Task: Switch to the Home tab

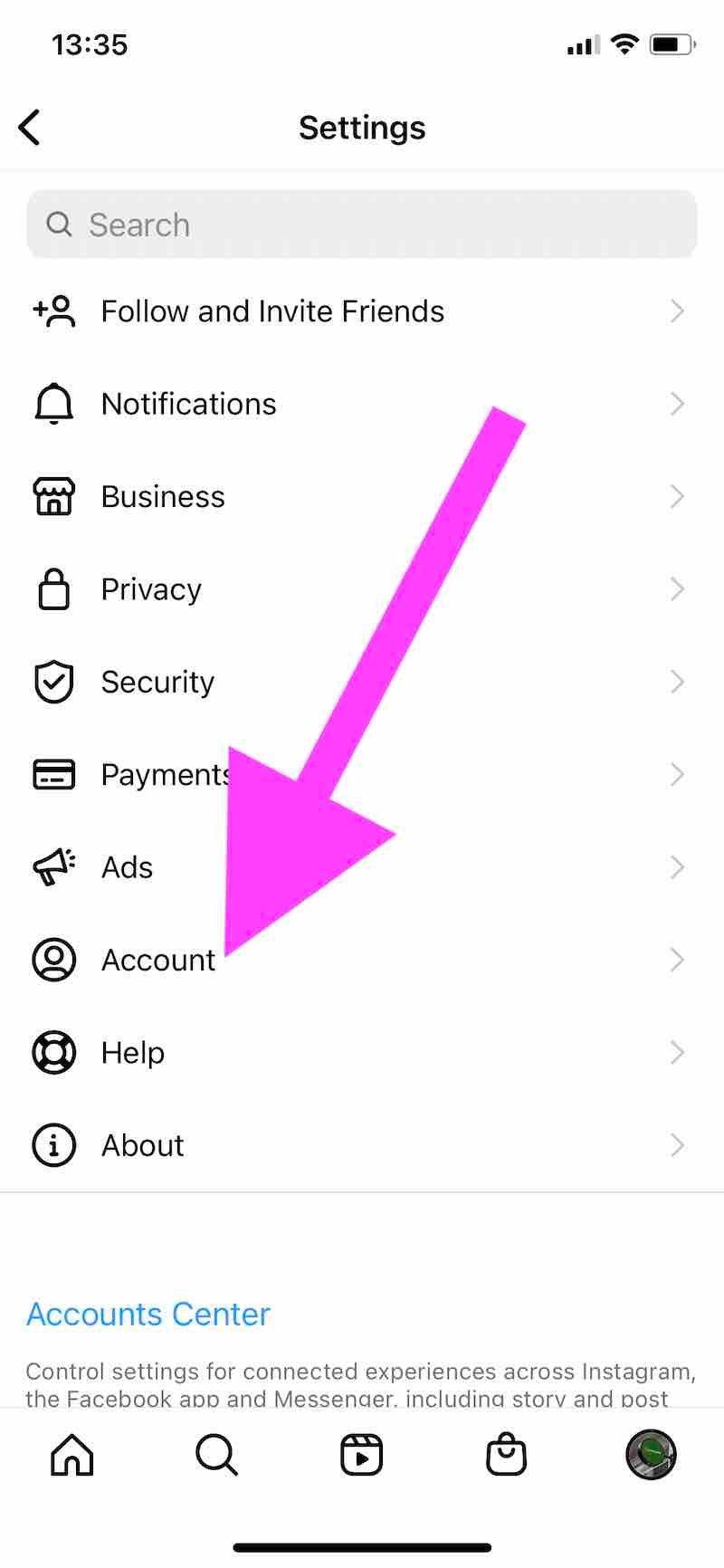Action: coord(72,1456)
